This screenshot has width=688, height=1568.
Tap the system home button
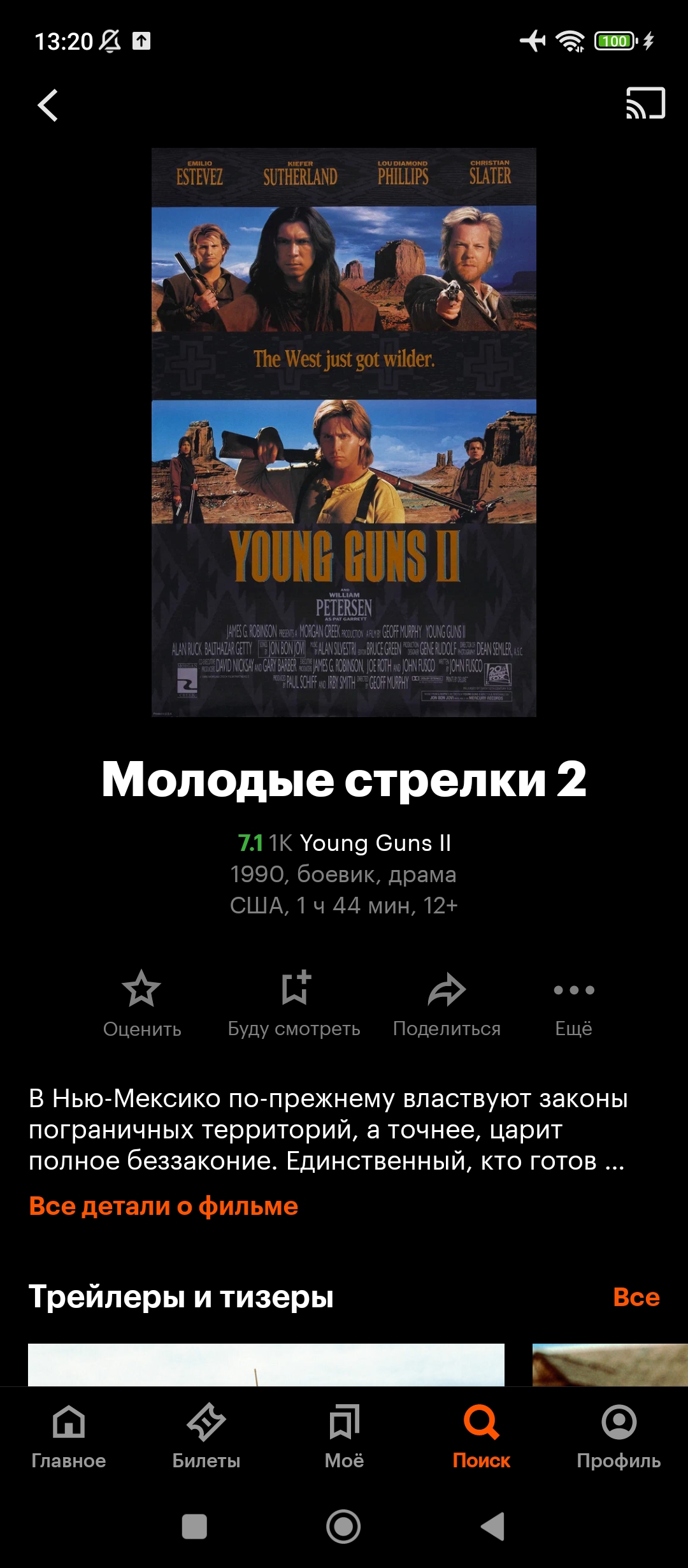pyautogui.click(x=343, y=1527)
